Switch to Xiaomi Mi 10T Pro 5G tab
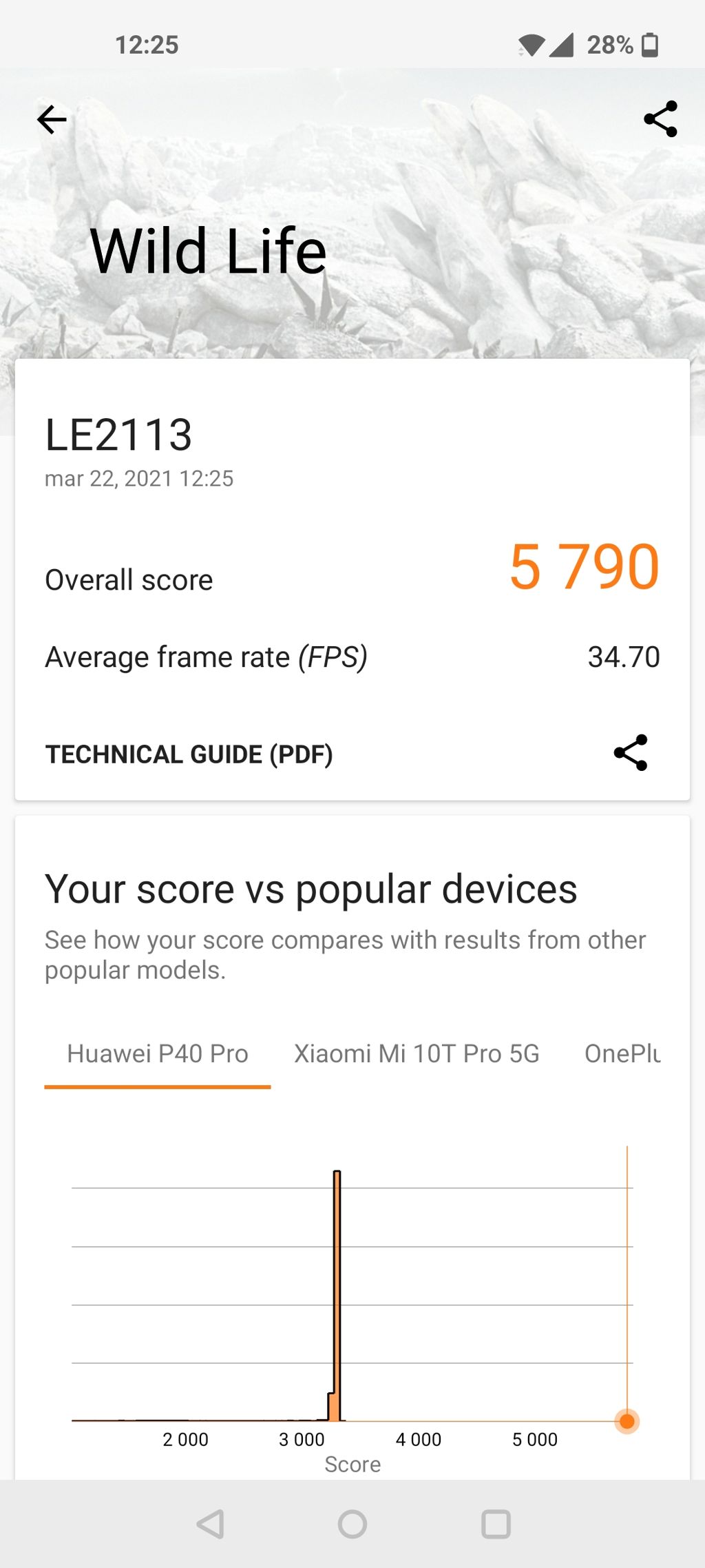The image size is (705, 1568). tap(417, 1054)
